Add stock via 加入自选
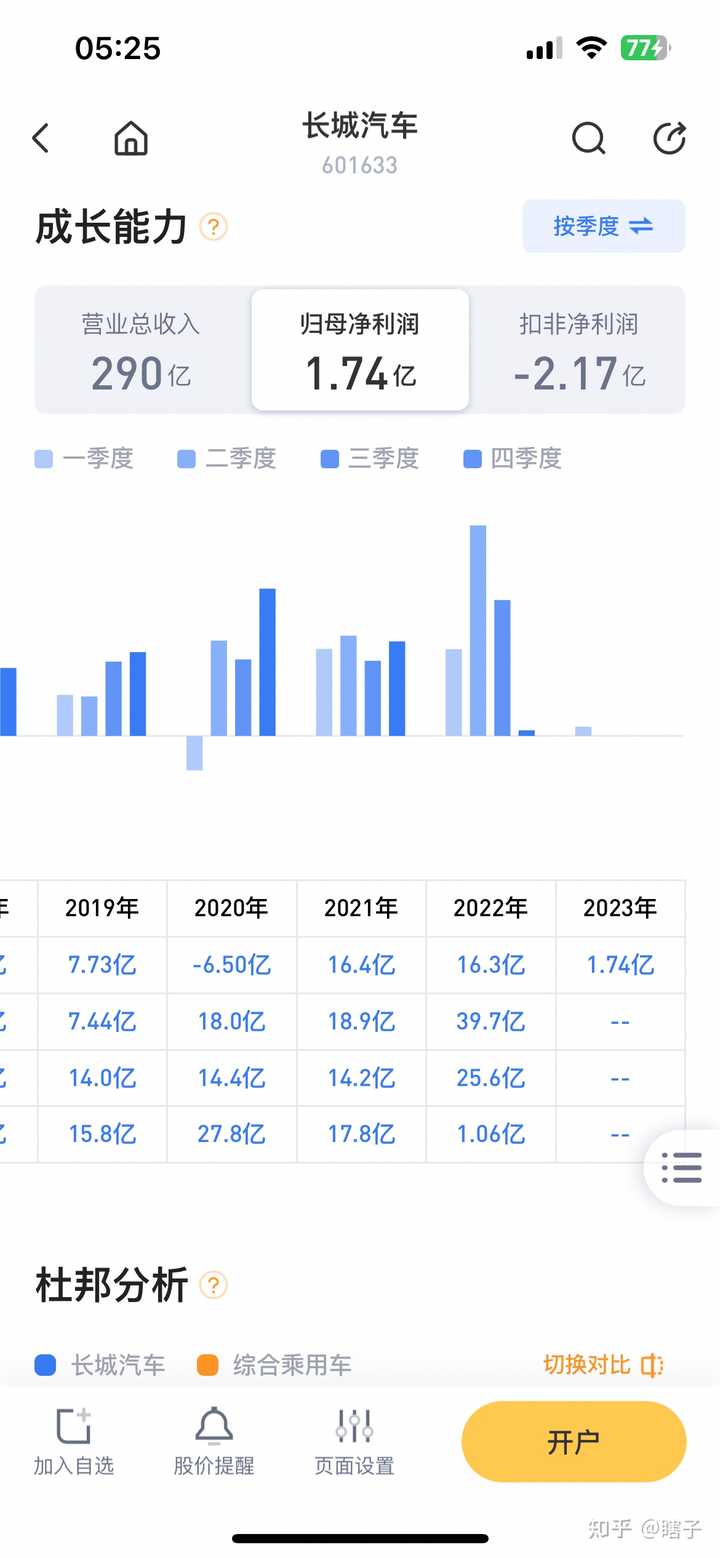Image resolution: width=720 pixels, height=1558 pixels. click(74, 1441)
